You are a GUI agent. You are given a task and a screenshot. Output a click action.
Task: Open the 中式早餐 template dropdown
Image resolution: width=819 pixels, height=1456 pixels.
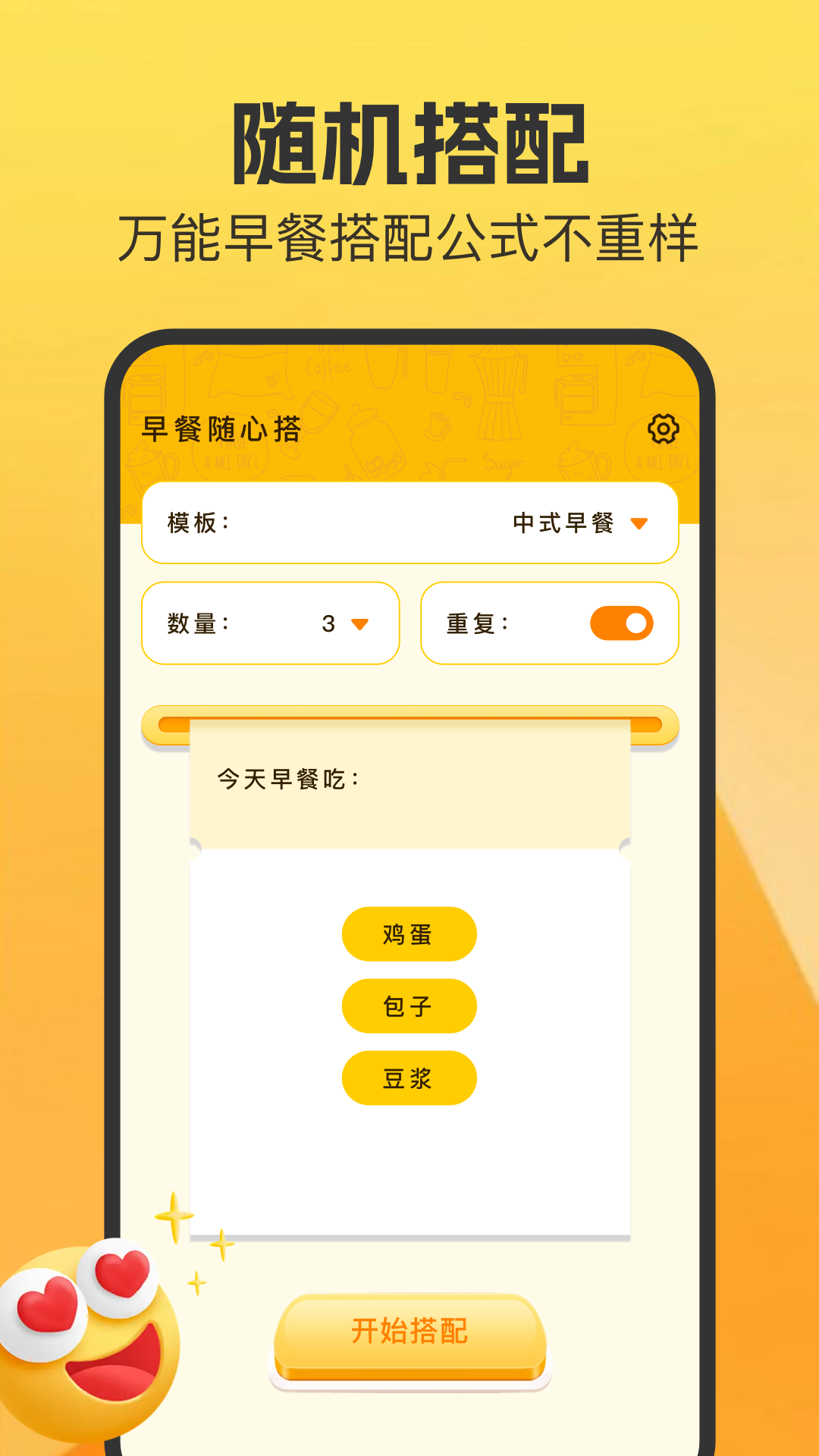pos(563,524)
